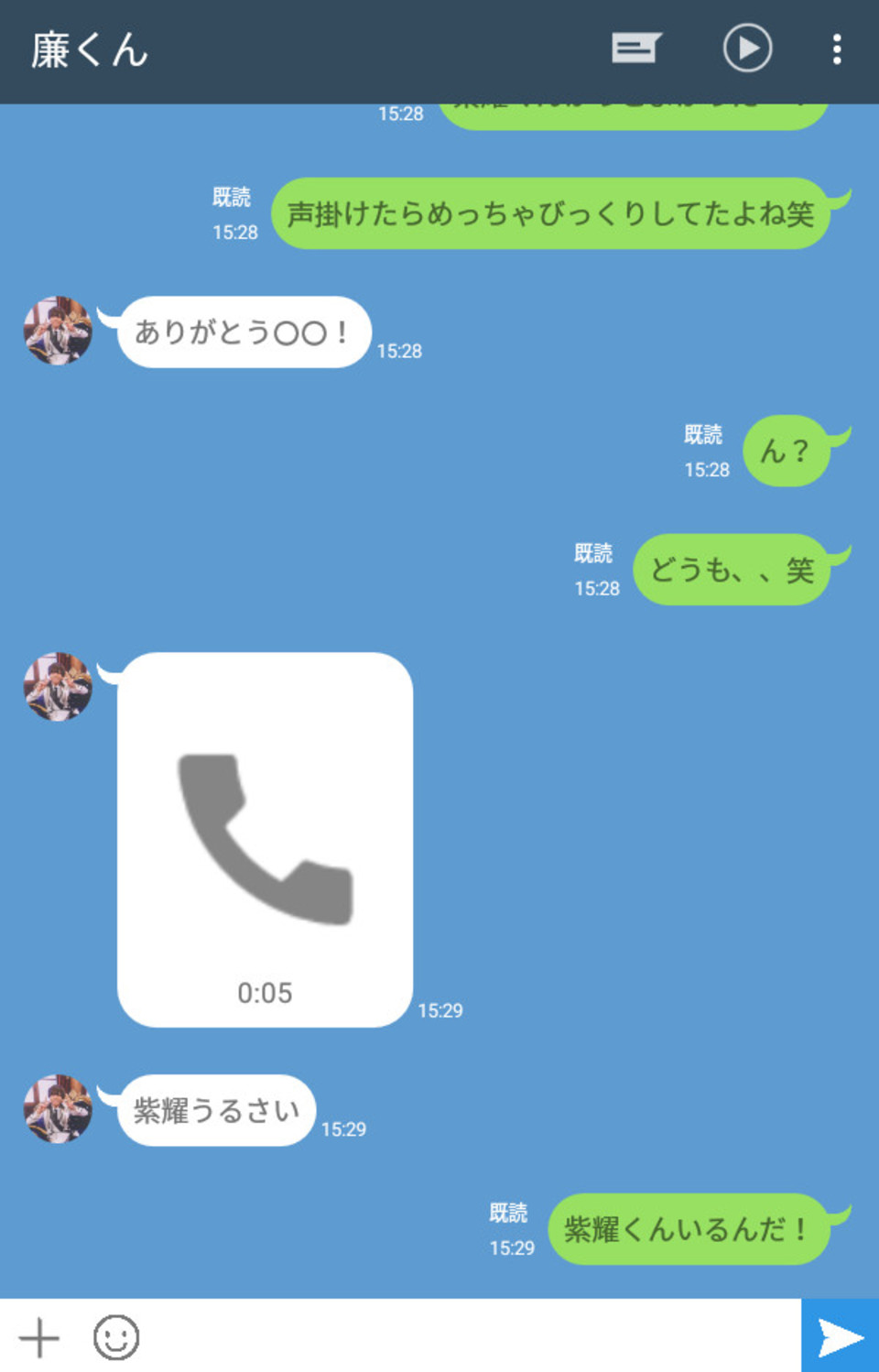Tap the play button in top bar

(x=747, y=48)
